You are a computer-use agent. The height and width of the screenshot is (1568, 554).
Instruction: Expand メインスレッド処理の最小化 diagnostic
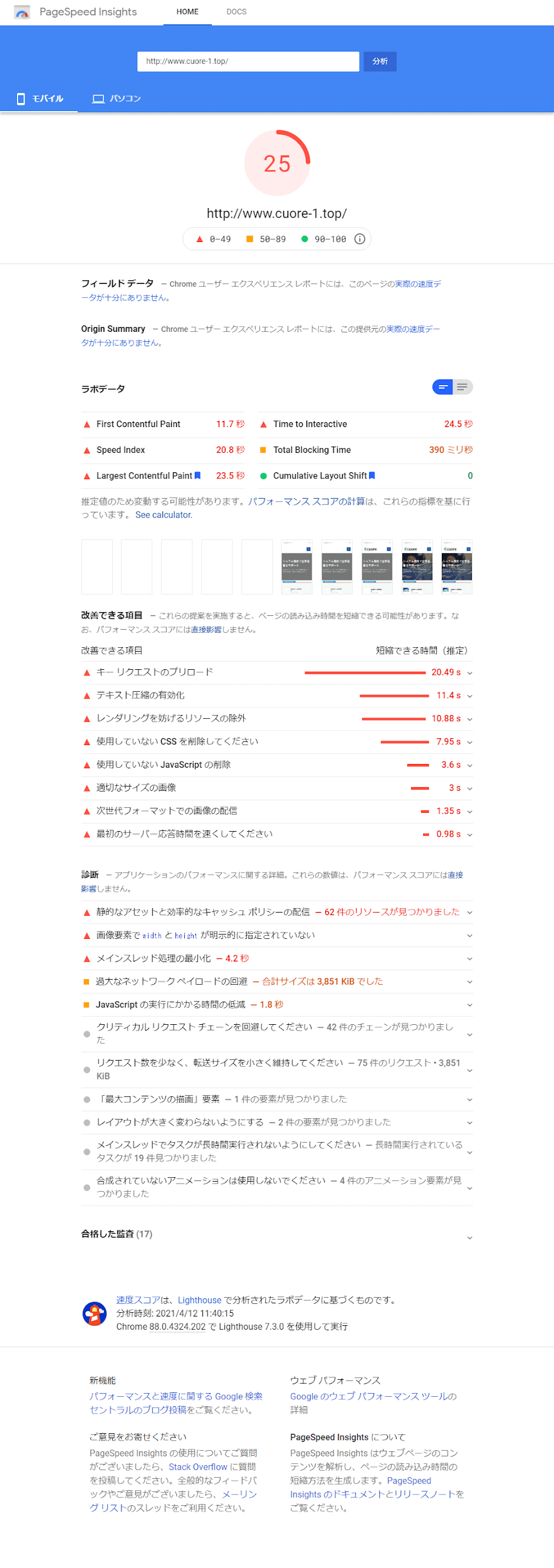click(469, 959)
